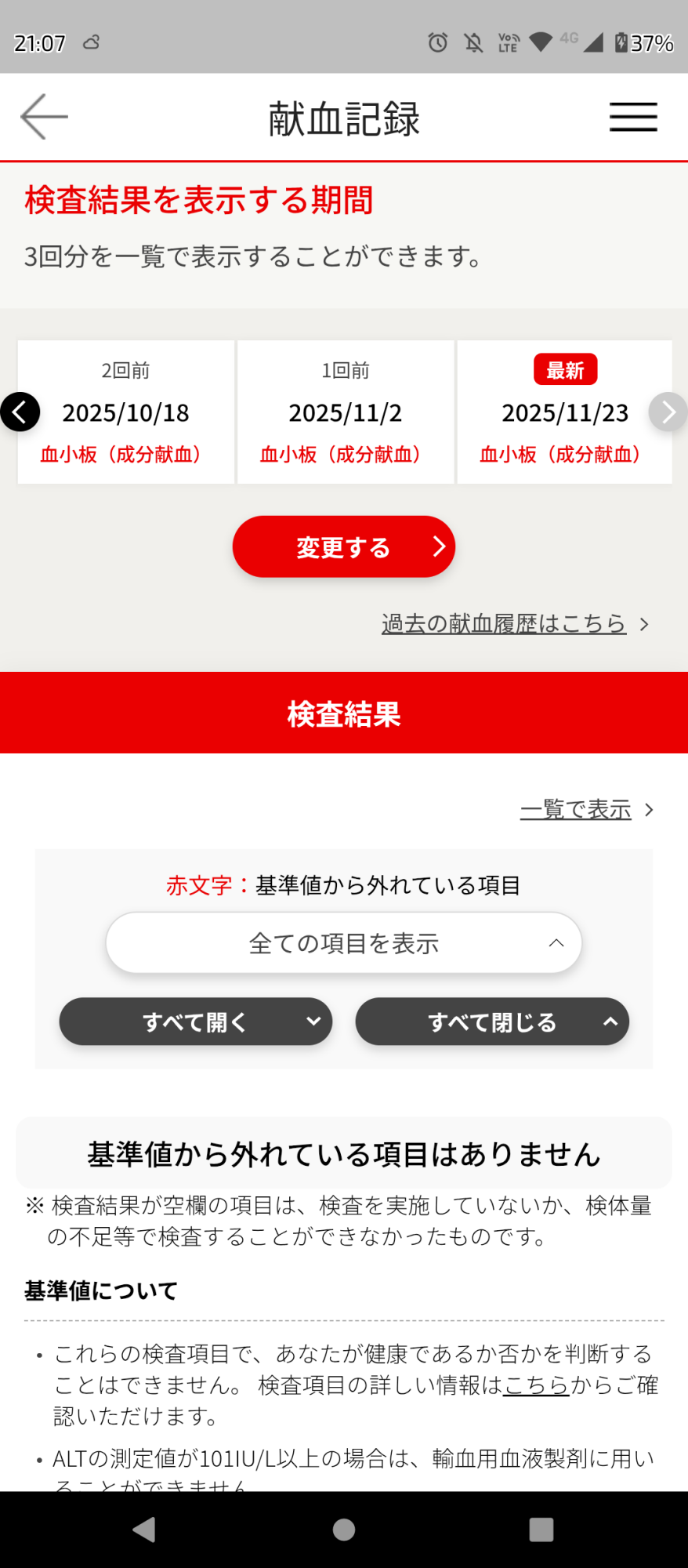
Task: Open the こちら link for test details
Action: pos(536,1385)
